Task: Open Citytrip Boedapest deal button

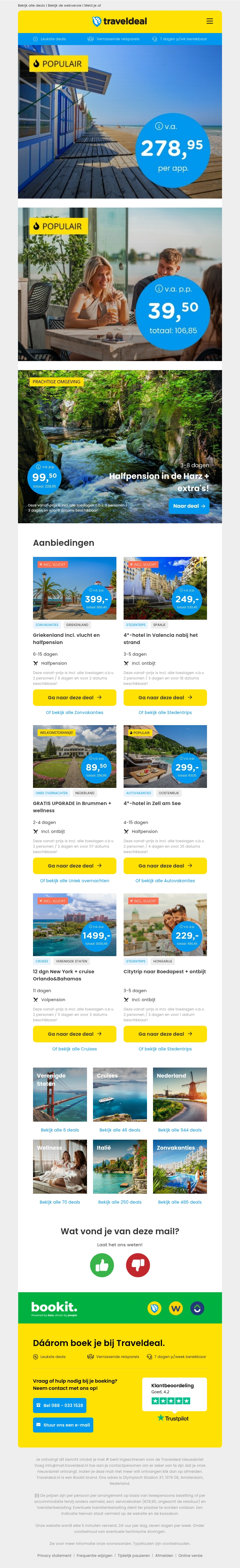Action: [x=165, y=1034]
